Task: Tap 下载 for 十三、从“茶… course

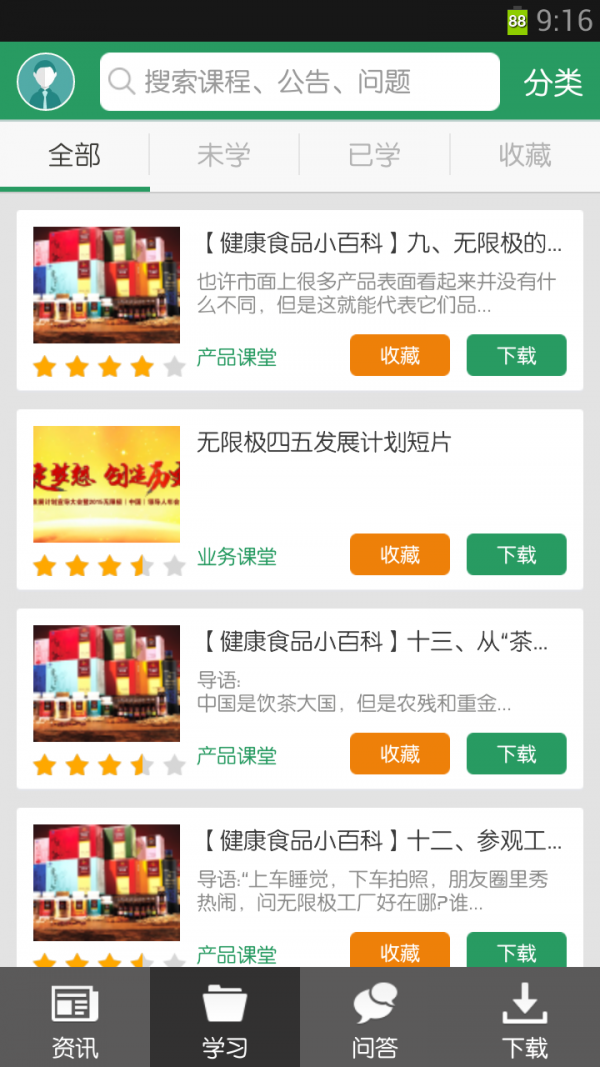Action: [x=516, y=753]
